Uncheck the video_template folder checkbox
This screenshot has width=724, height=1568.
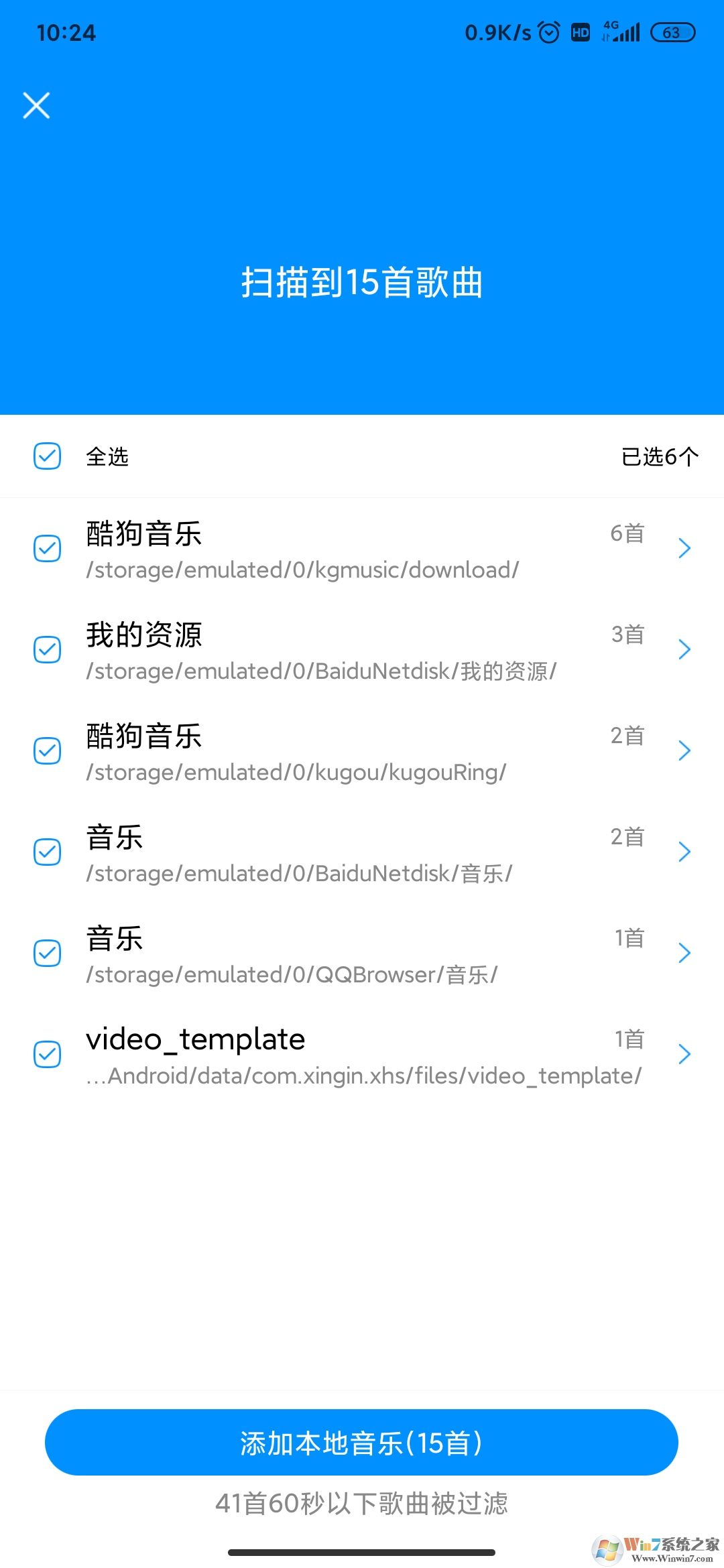(47, 1054)
